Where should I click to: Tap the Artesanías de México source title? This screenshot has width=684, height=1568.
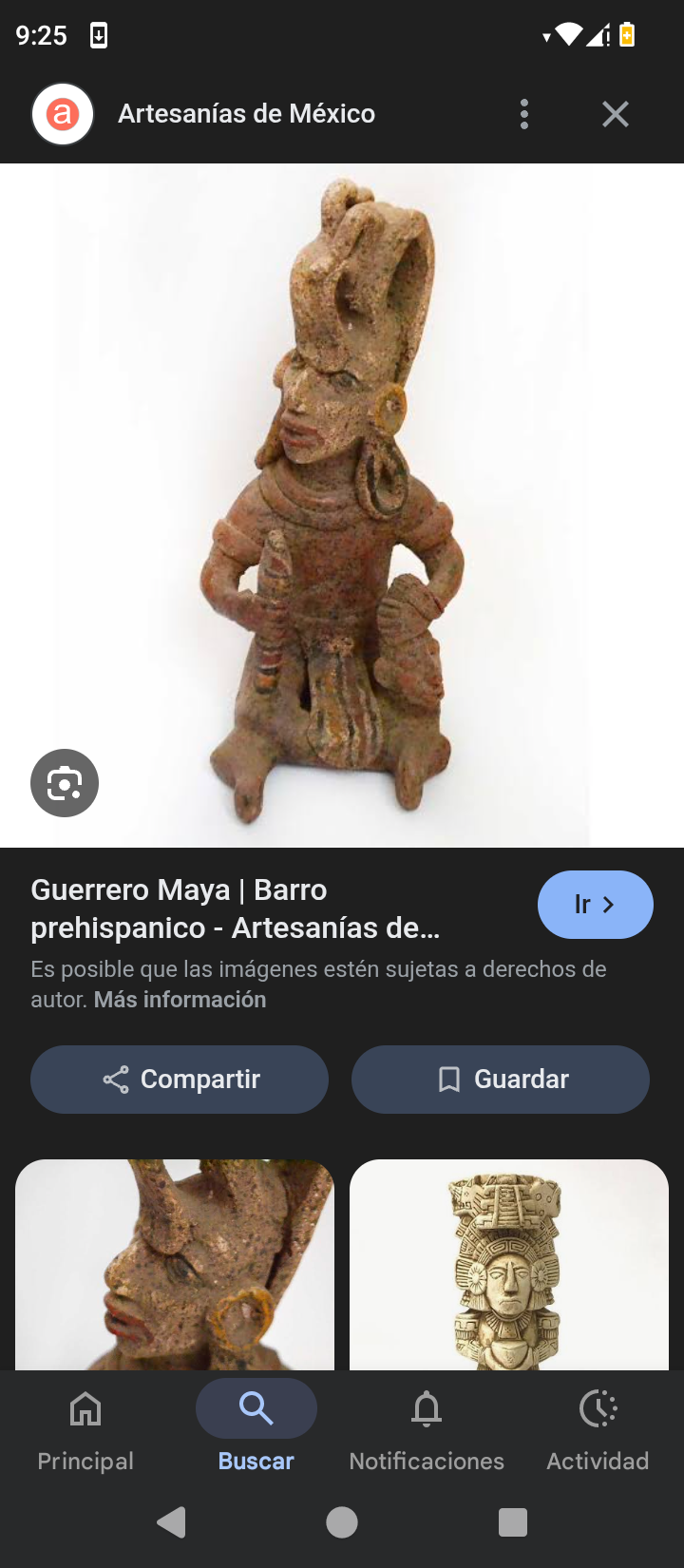246,114
